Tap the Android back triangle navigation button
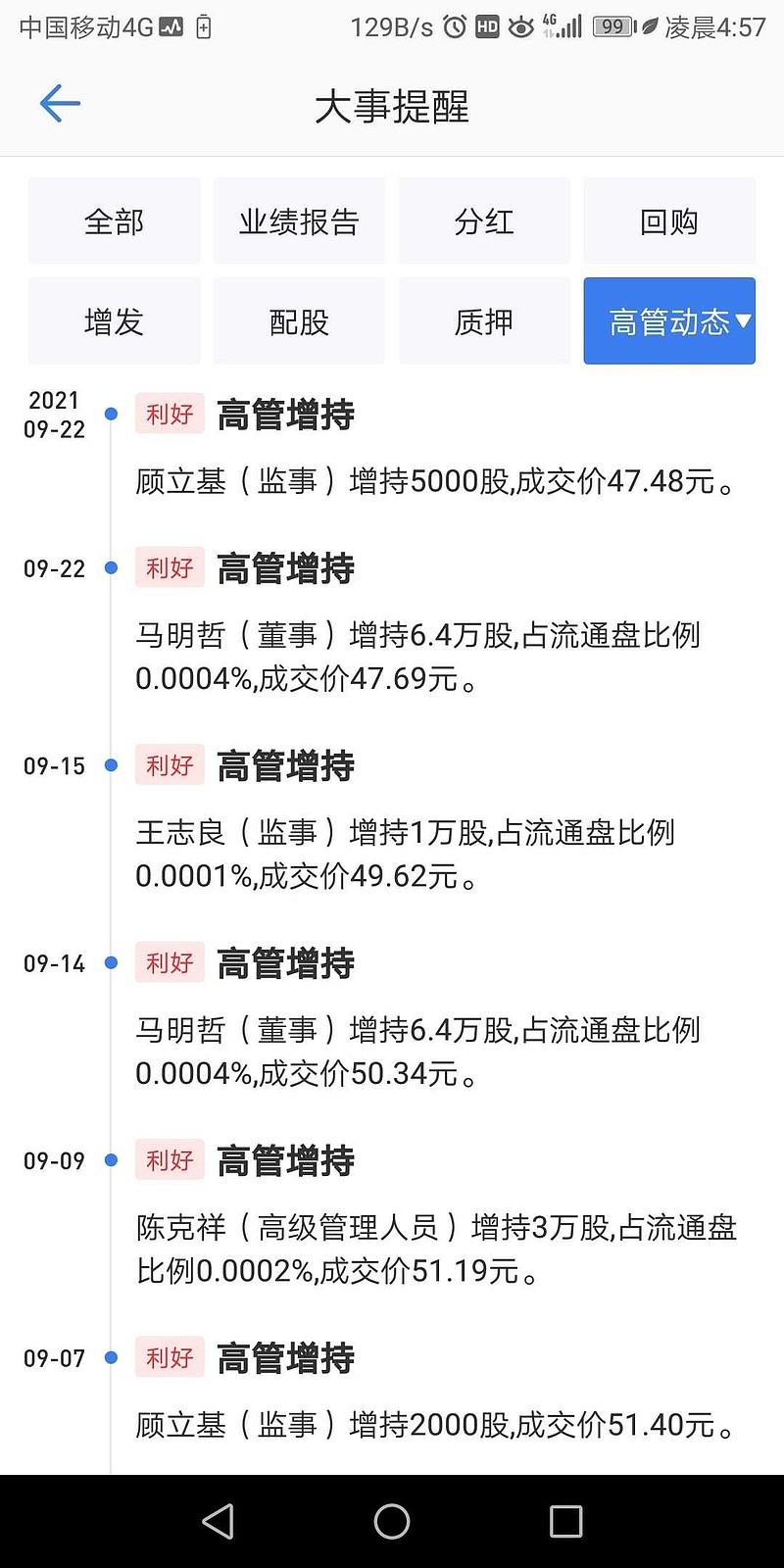This screenshot has height=1568, width=784. (218, 1521)
